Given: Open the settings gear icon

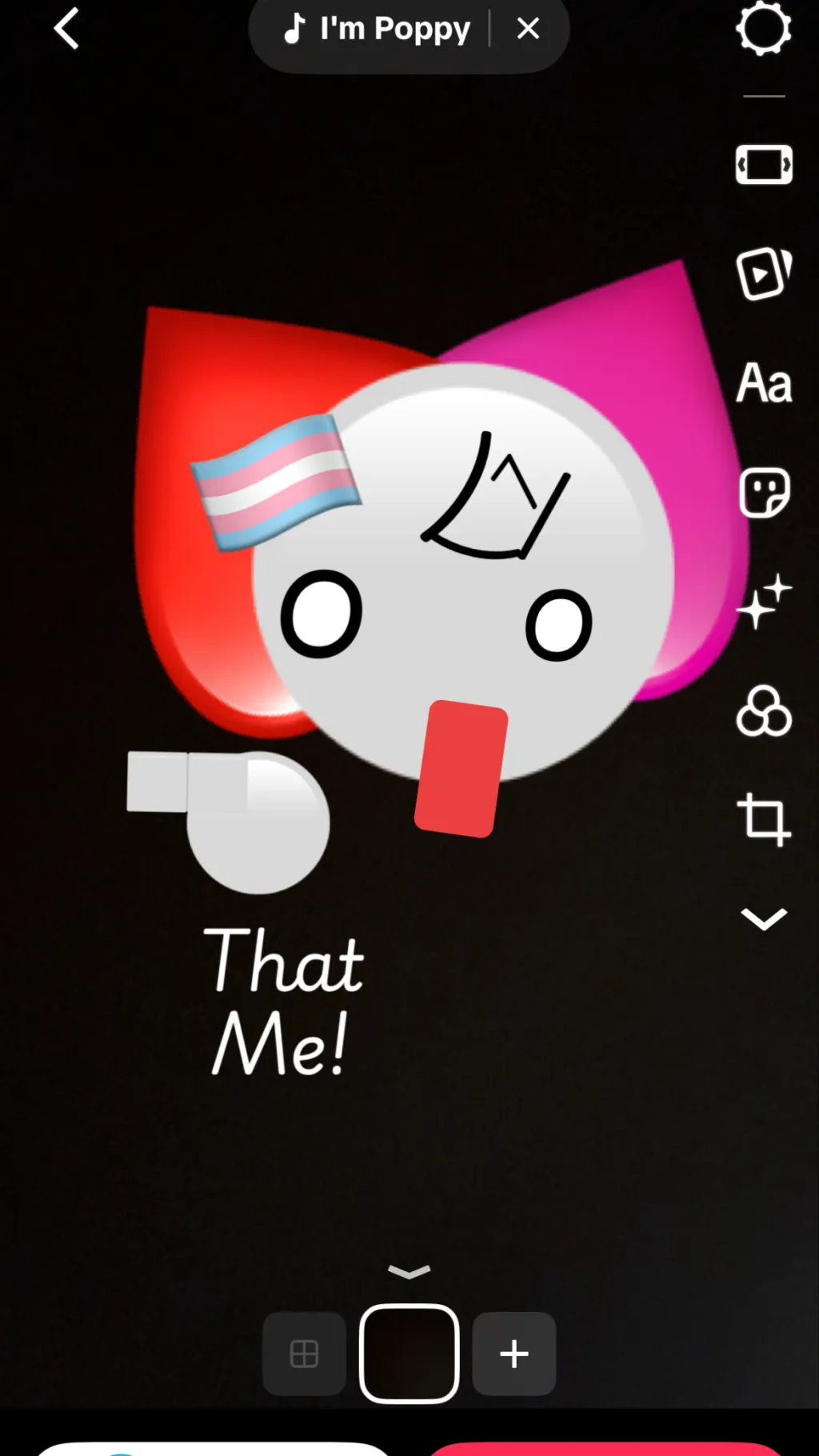Looking at the screenshot, I should click(x=764, y=28).
